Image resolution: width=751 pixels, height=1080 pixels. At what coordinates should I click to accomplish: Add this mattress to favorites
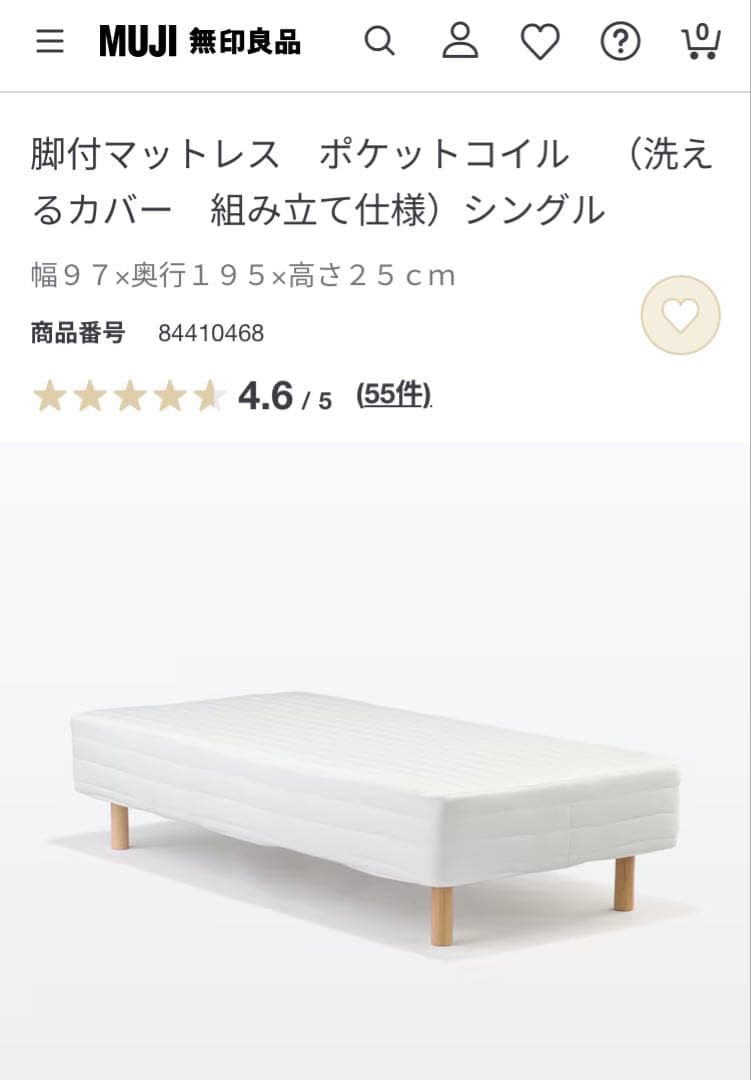[x=680, y=315]
